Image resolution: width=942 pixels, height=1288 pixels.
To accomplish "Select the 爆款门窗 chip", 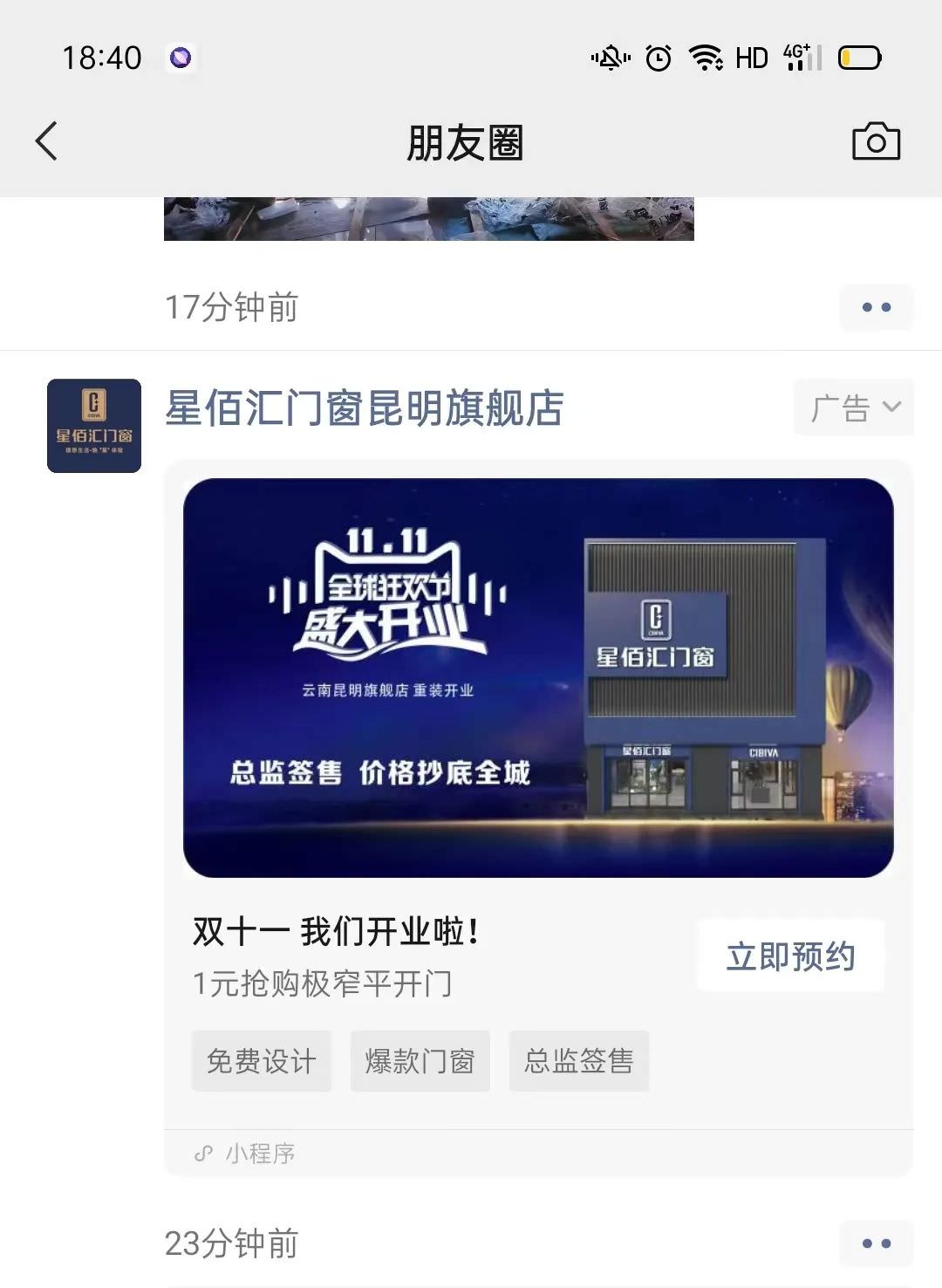I will click(x=420, y=1061).
